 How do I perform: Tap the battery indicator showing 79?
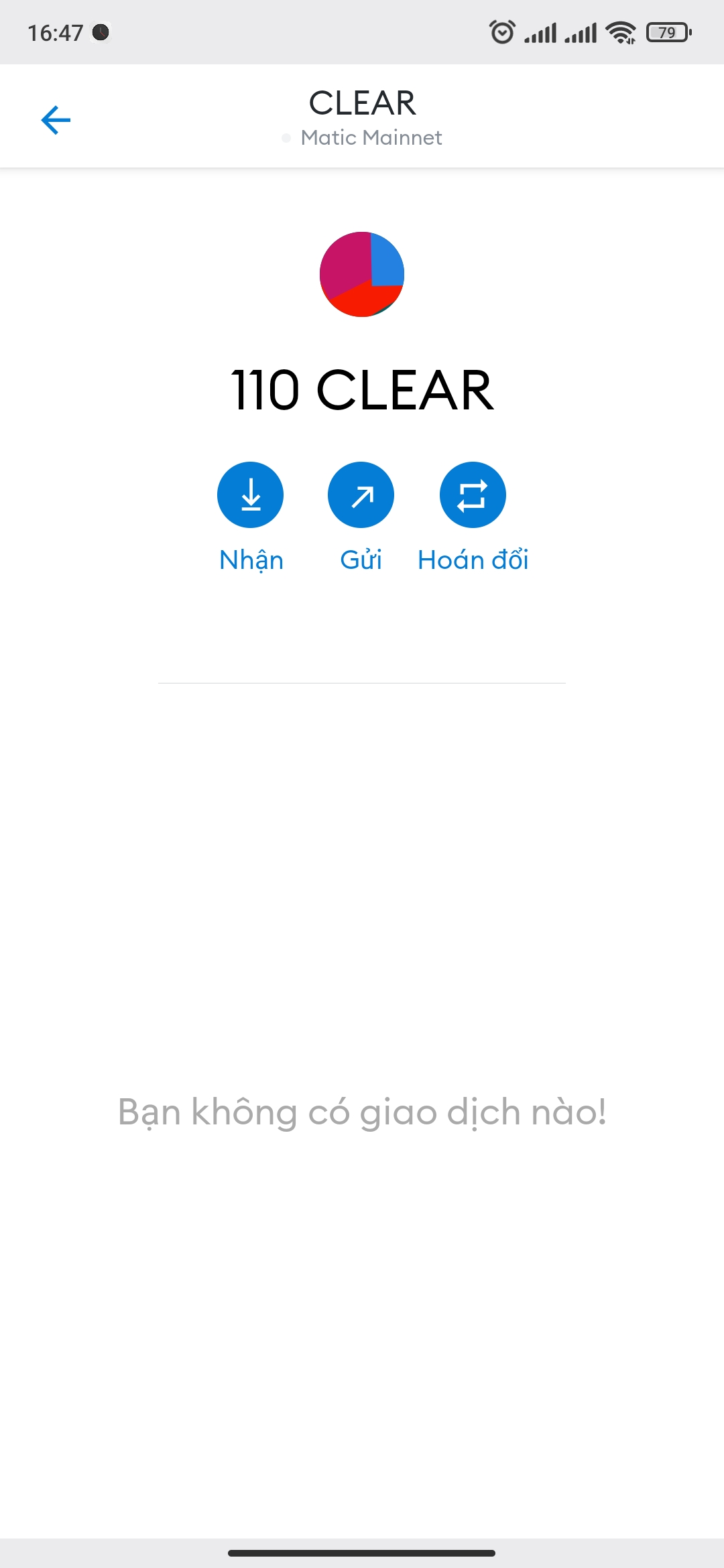666,31
